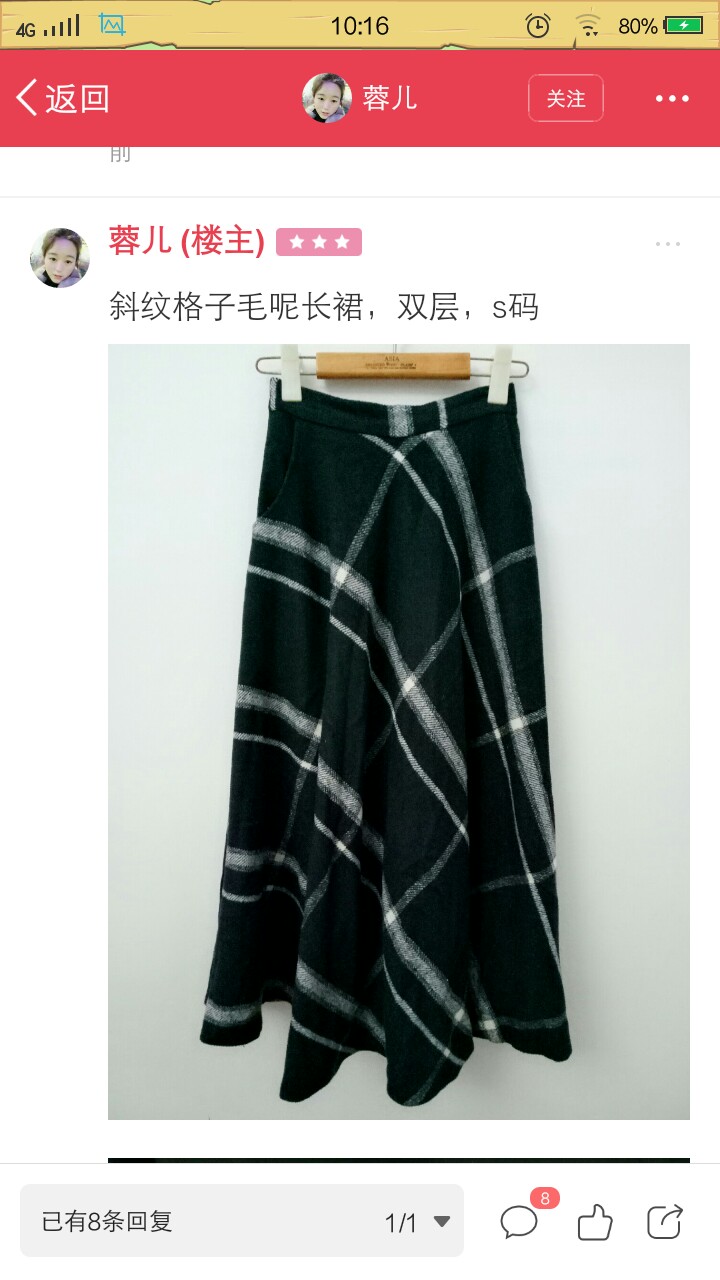Expand the 1/1 page selector
Viewport: 720px width, 1280px height.
coord(418,1222)
